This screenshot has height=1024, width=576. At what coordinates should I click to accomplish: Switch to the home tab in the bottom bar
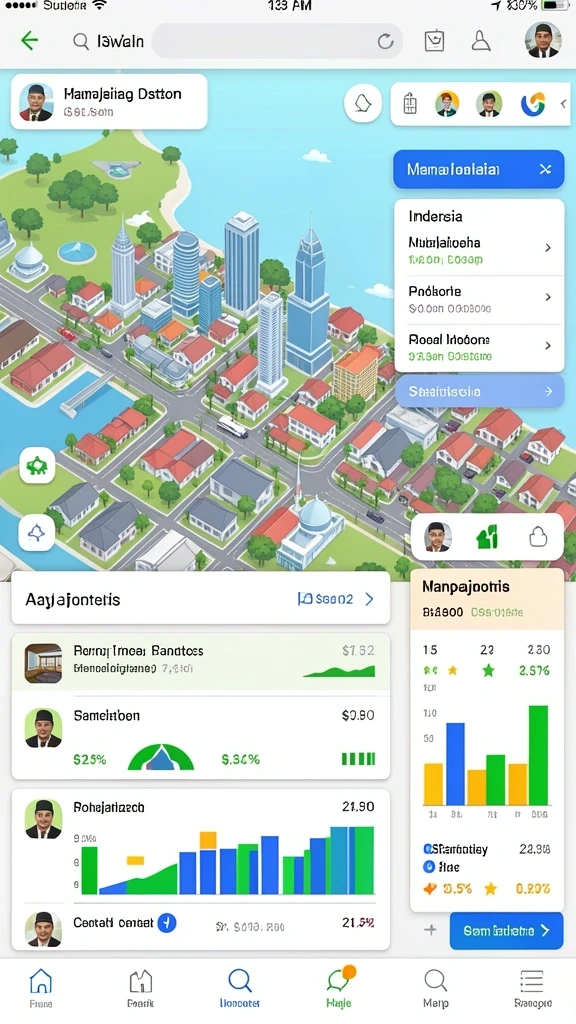click(40, 987)
